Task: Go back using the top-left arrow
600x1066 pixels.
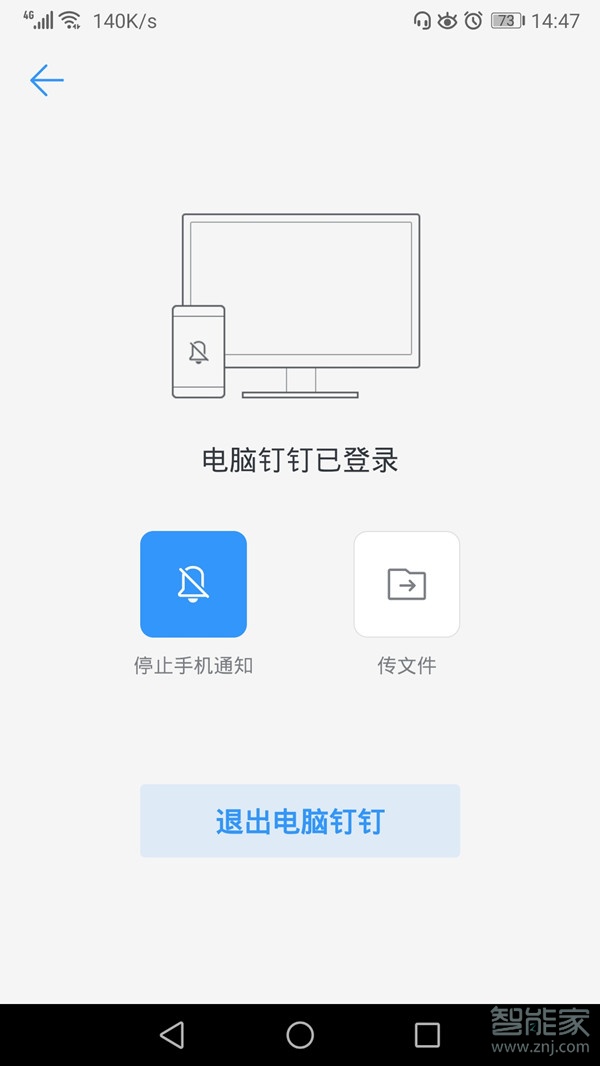Action: pyautogui.click(x=47, y=80)
